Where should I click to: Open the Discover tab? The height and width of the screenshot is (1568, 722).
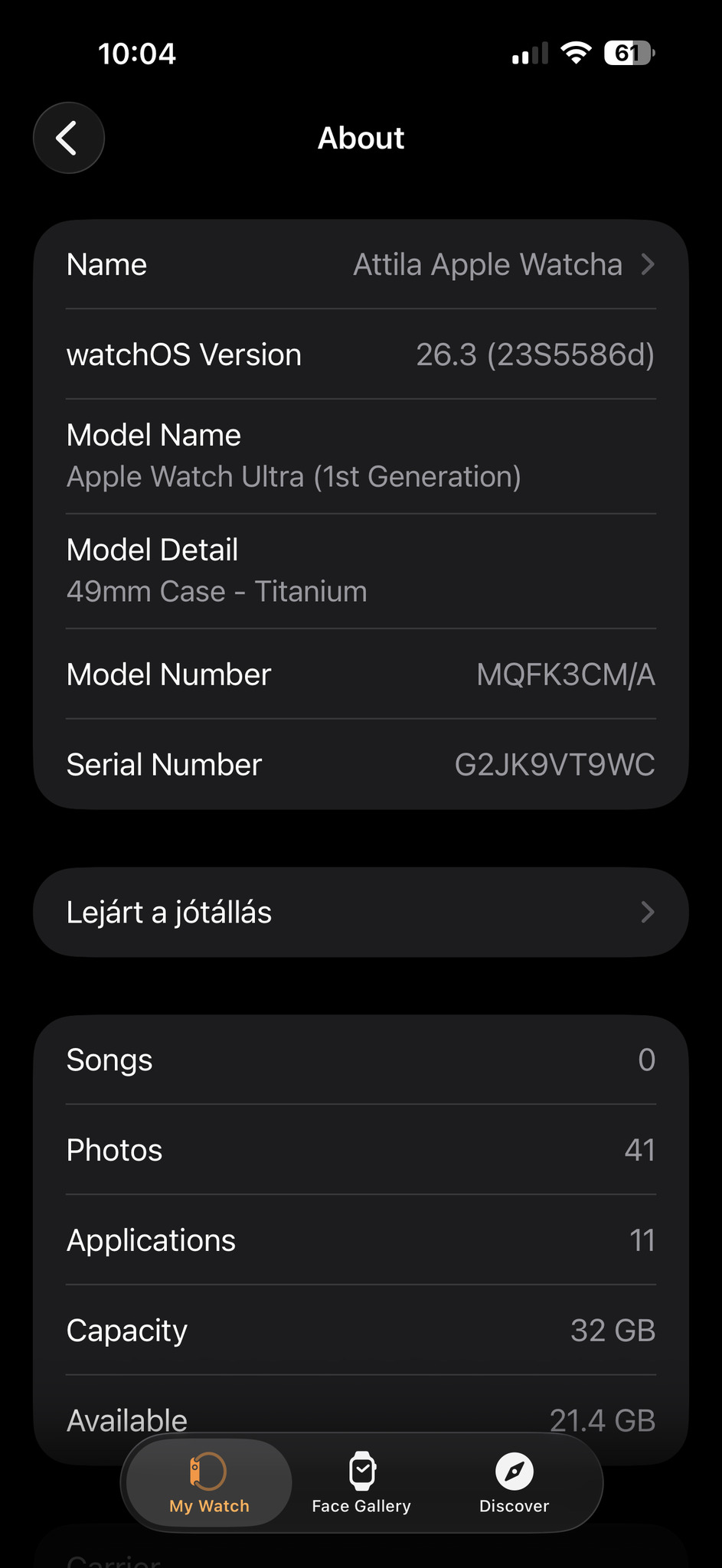514,1483
